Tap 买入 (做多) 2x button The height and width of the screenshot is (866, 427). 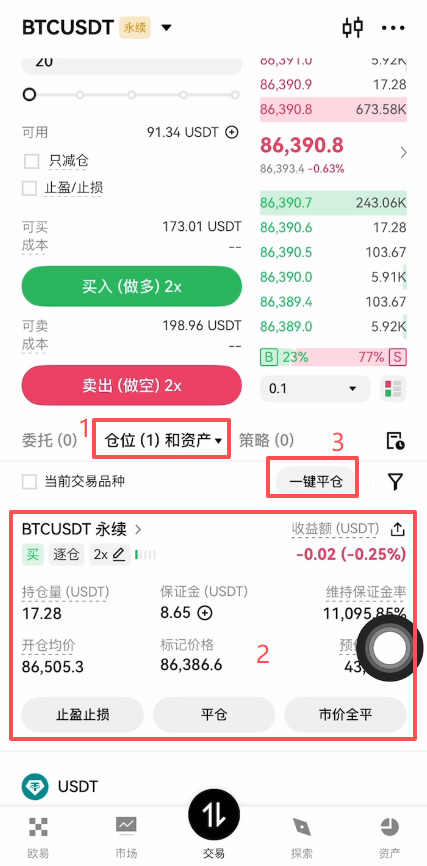[x=131, y=286]
